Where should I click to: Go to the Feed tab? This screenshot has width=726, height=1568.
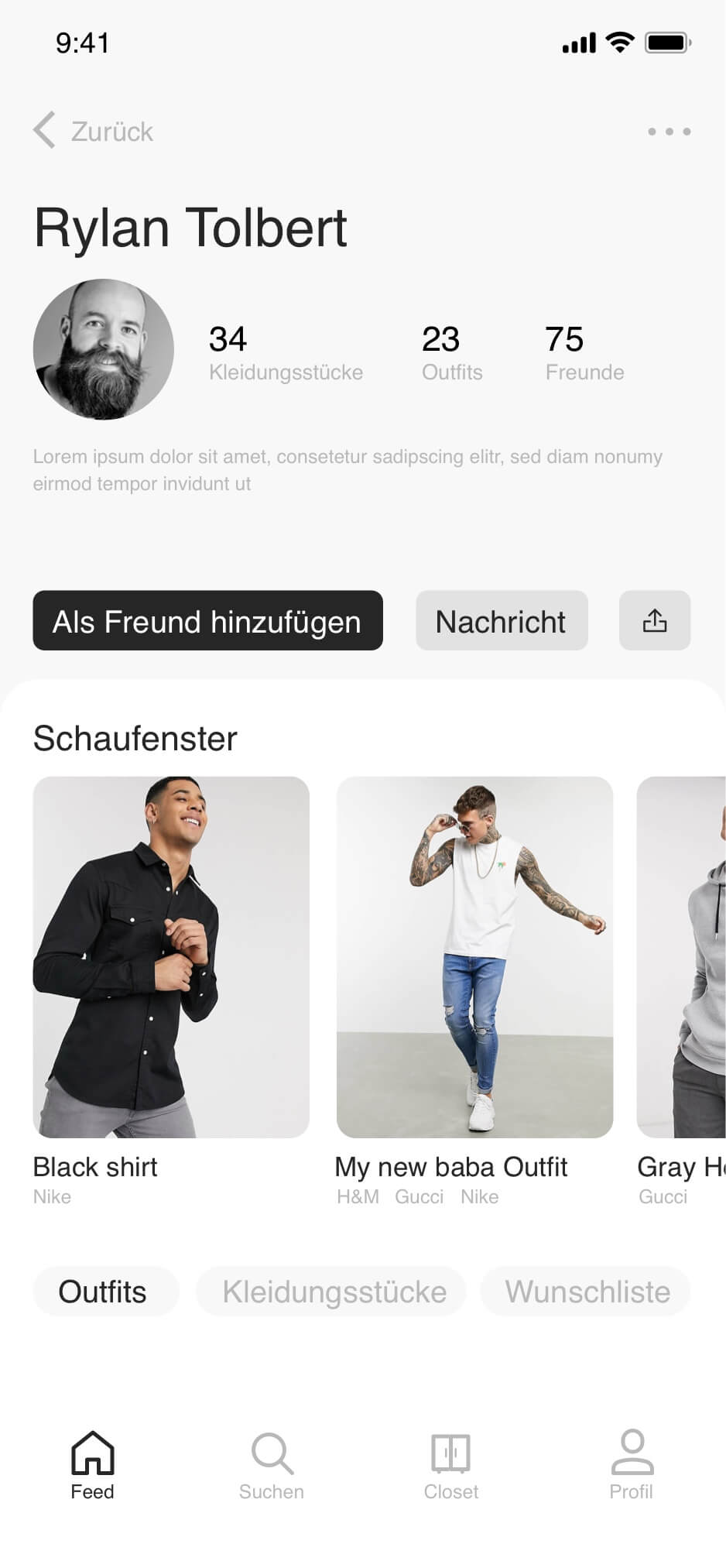[x=92, y=1465]
